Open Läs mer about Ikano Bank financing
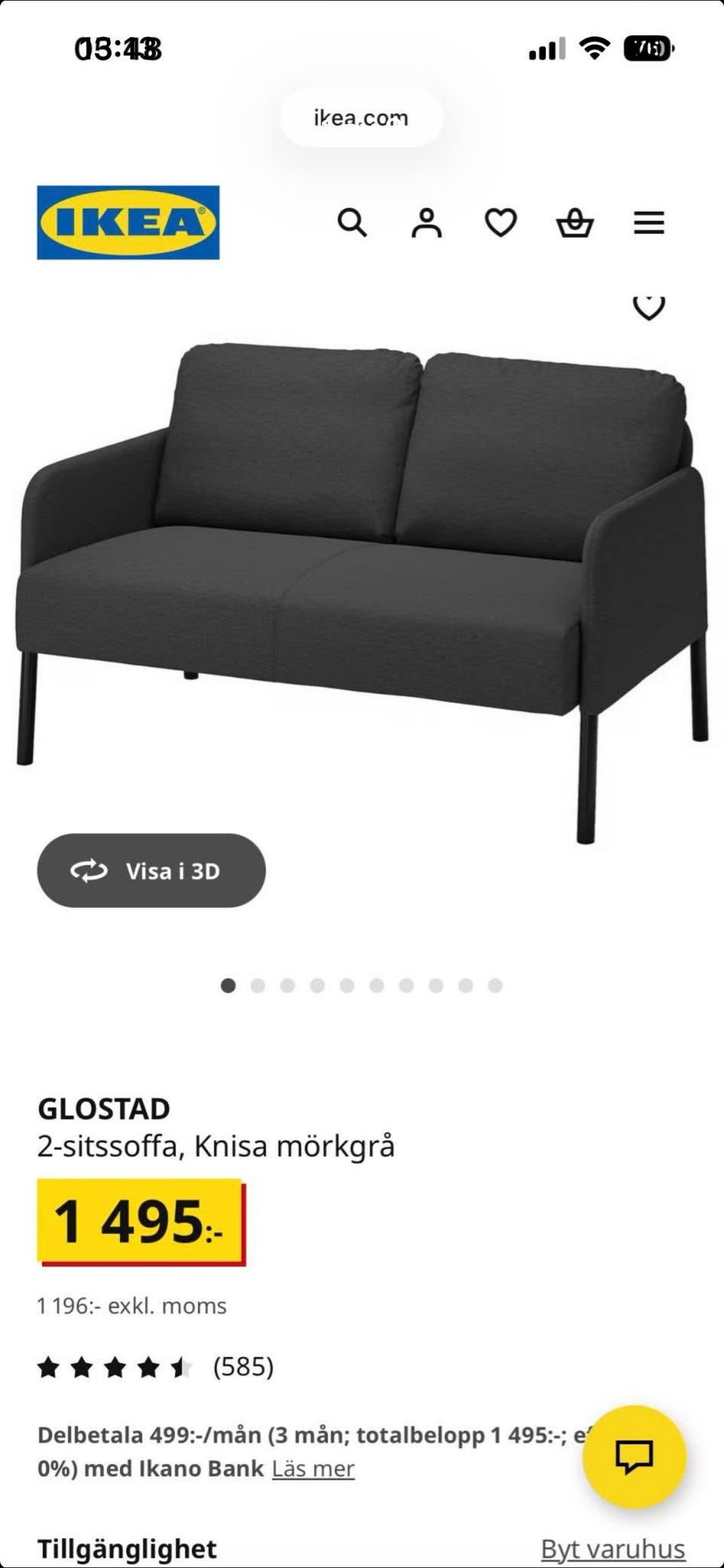This screenshot has height=1568, width=724. (x=311, y=1468)
